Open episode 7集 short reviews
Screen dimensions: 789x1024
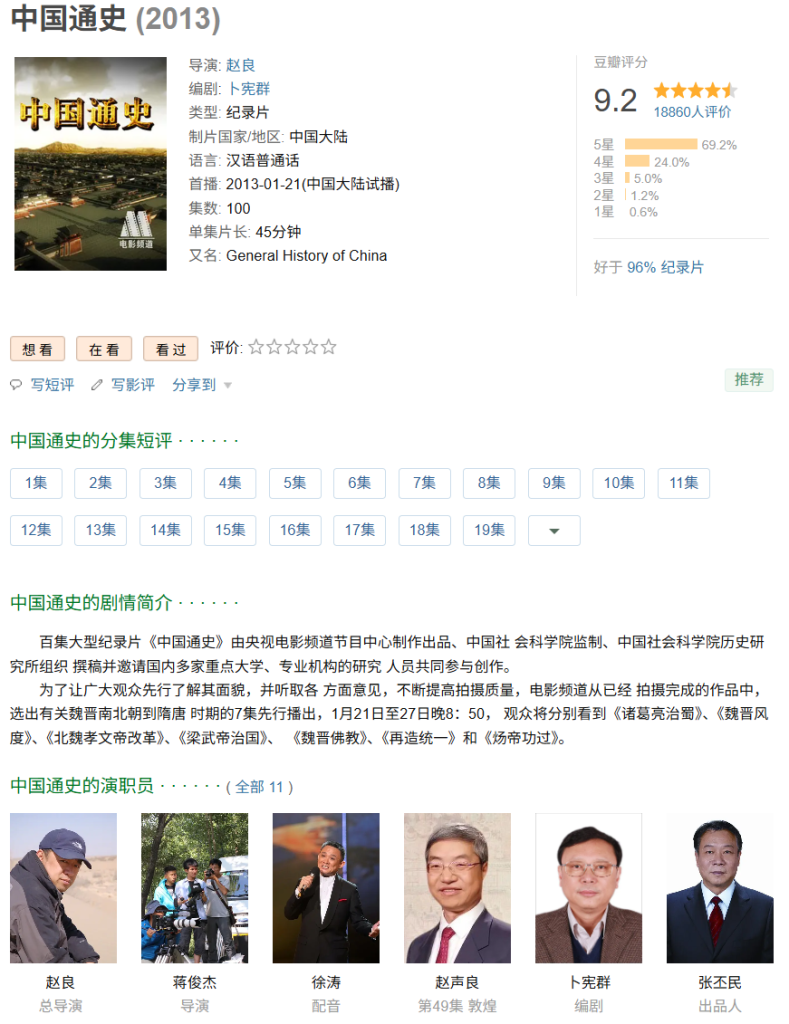[424, 483]
